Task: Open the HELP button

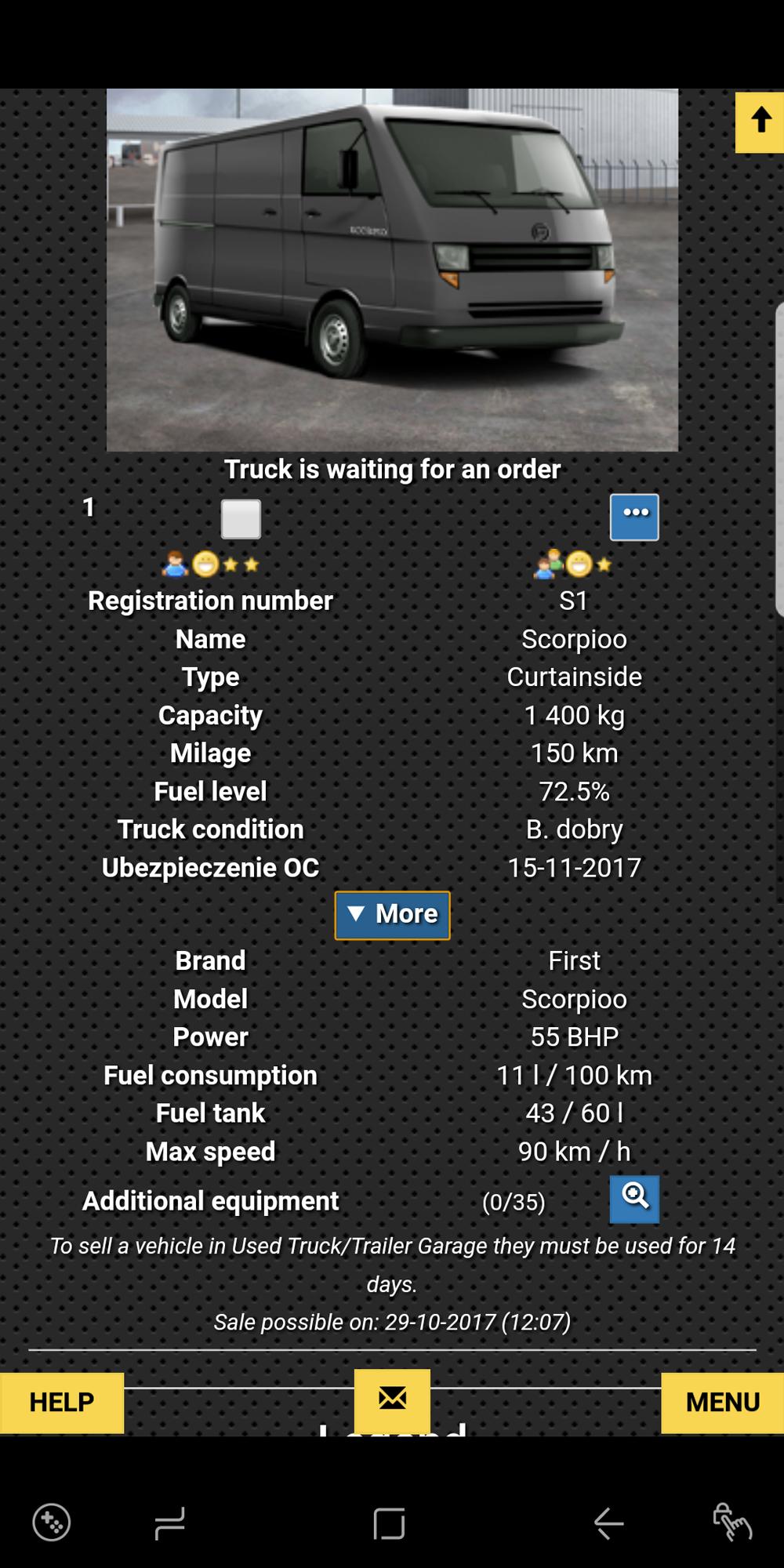Action: click(x=62, y=1403)
